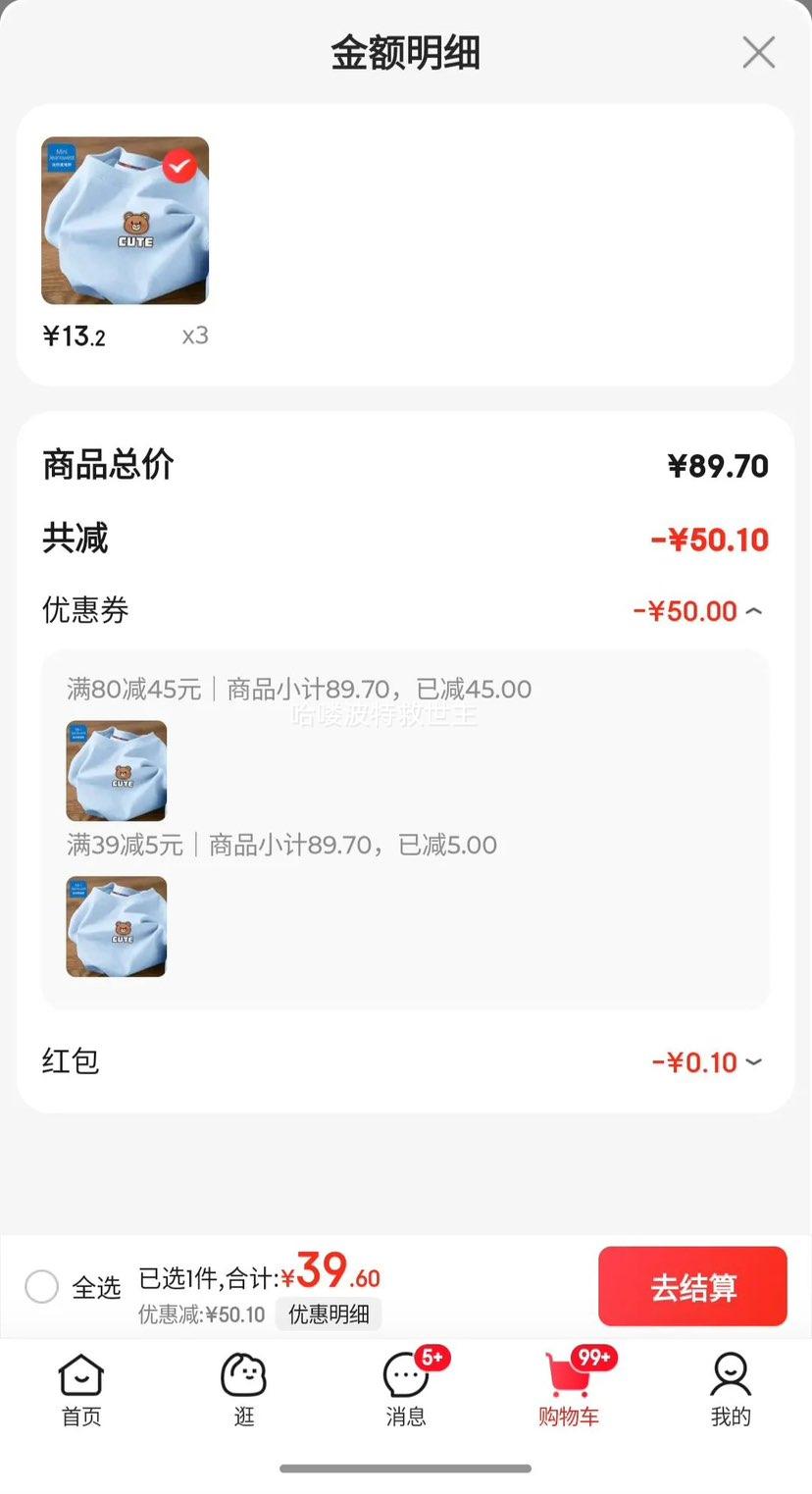Close the 金额明细 panel
812x1494 pixels.
coord(758,52)
